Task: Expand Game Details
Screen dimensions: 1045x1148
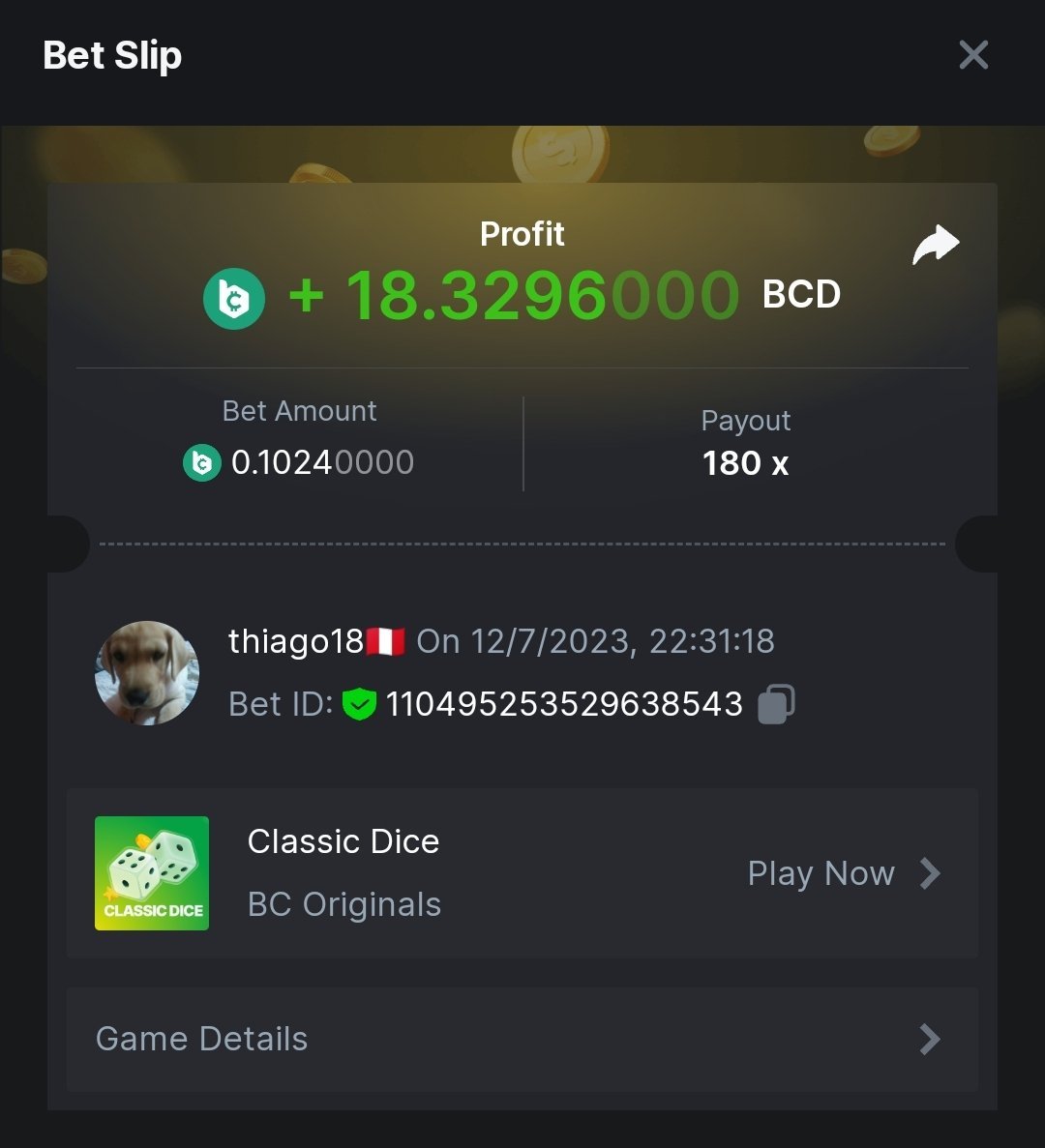Action: (x=522, y=1039)
